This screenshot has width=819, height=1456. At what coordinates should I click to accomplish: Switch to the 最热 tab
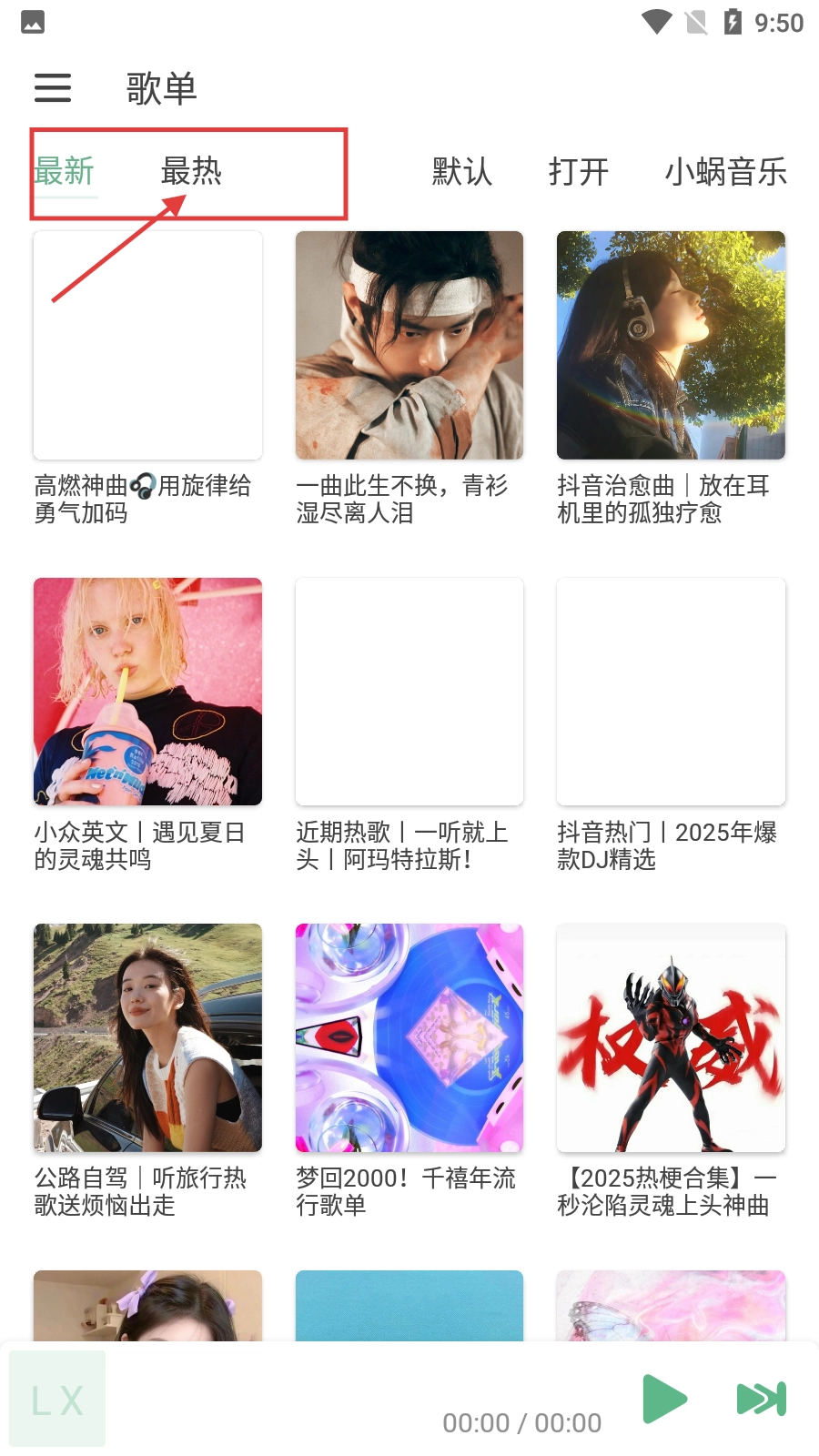[x=191, y=171]
